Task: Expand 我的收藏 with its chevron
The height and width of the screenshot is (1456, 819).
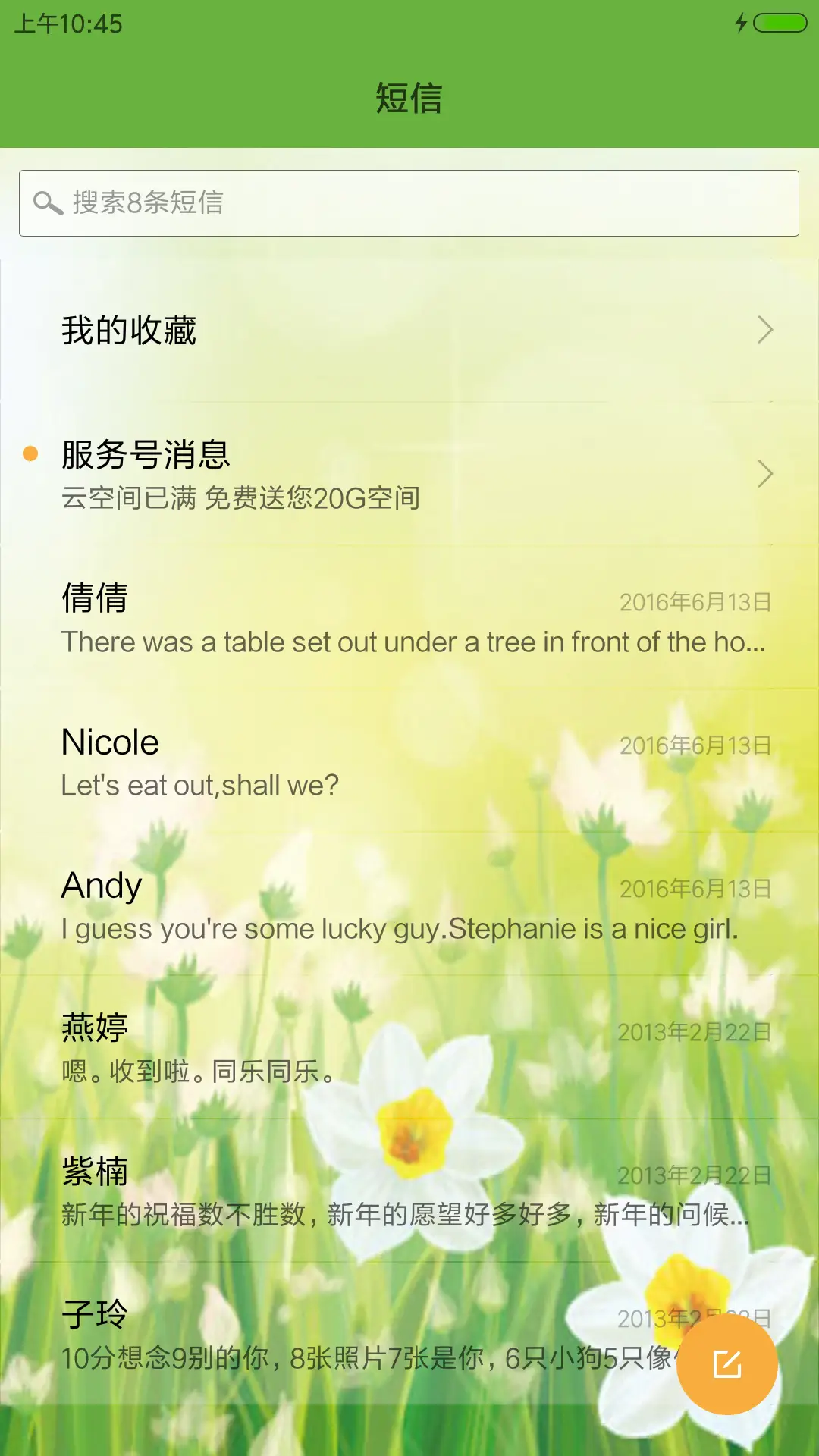Action: [766, 328]
